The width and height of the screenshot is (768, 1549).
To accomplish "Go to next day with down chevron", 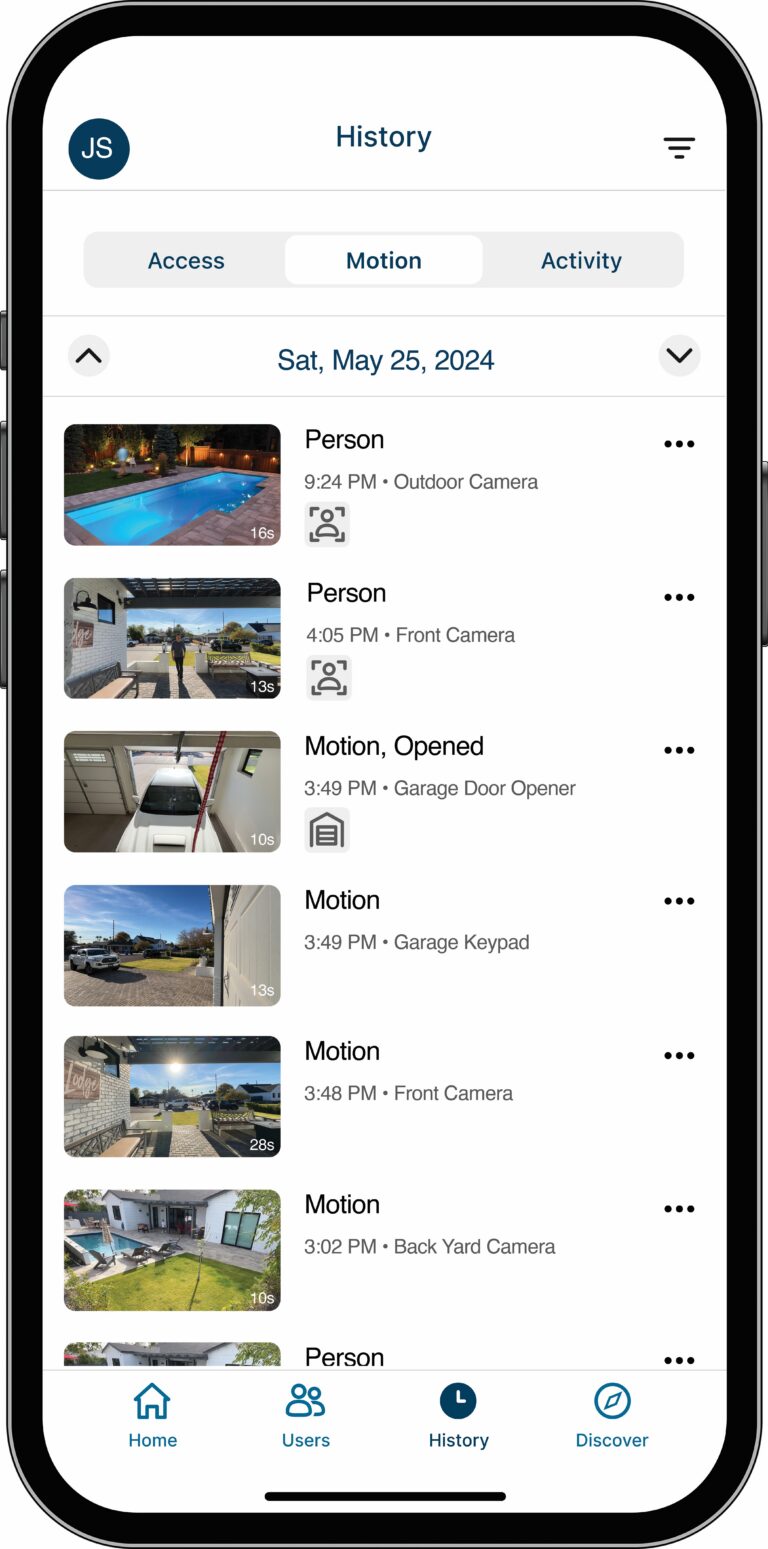I will (679, 356).
